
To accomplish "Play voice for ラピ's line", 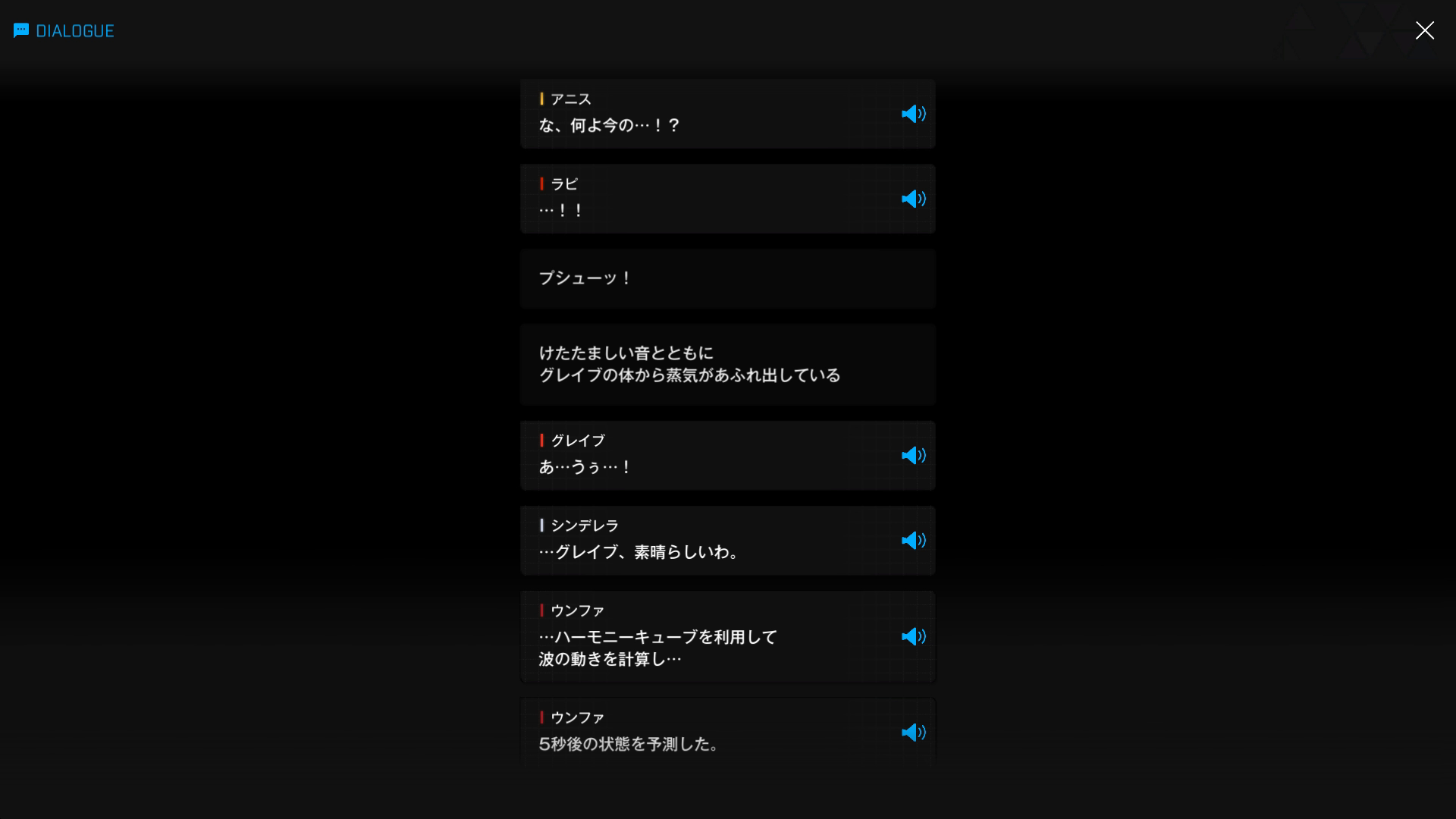I will coord(913,199).
